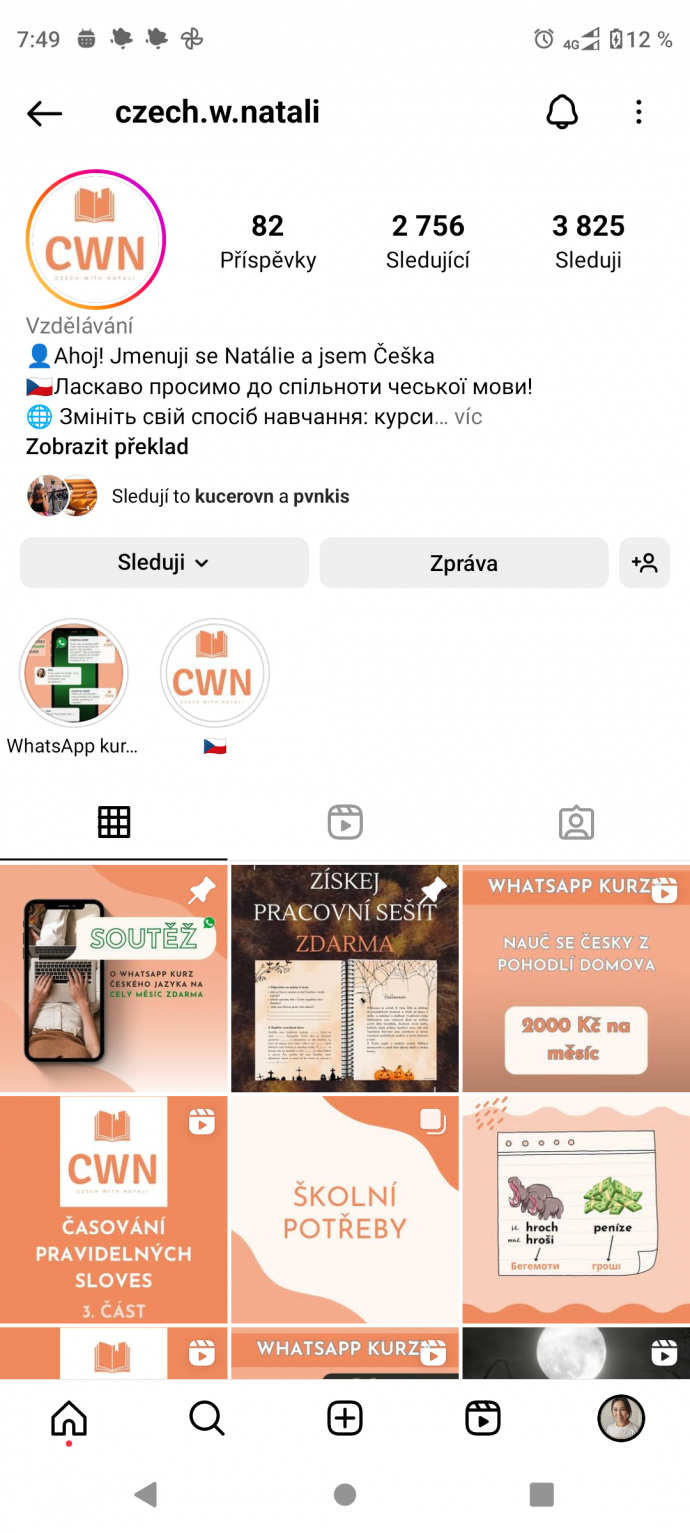Open the Czech flag story highlight
This screenshot has width=690, height=1533.
215,673
